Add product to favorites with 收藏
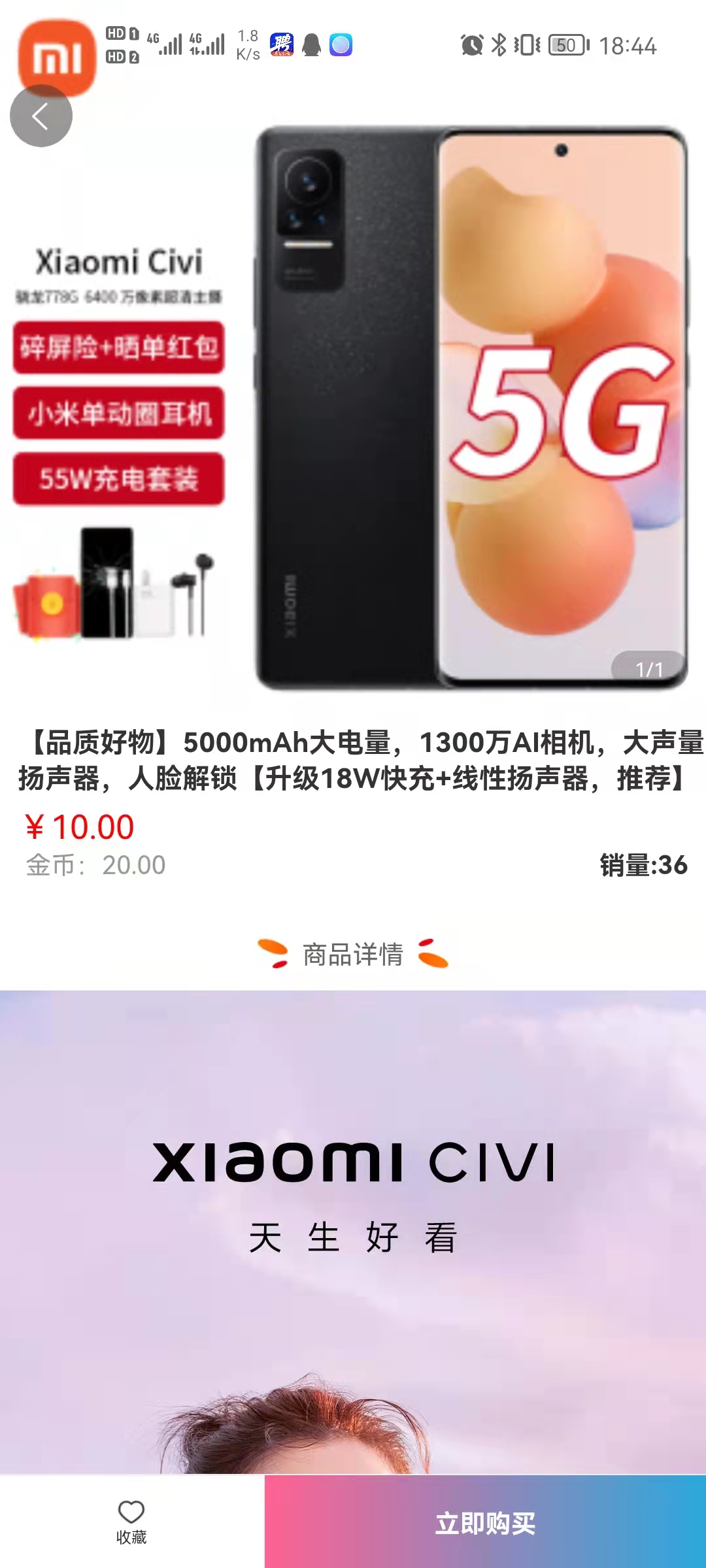Viewport: 706px width, 1568px height. (131, 1522)
